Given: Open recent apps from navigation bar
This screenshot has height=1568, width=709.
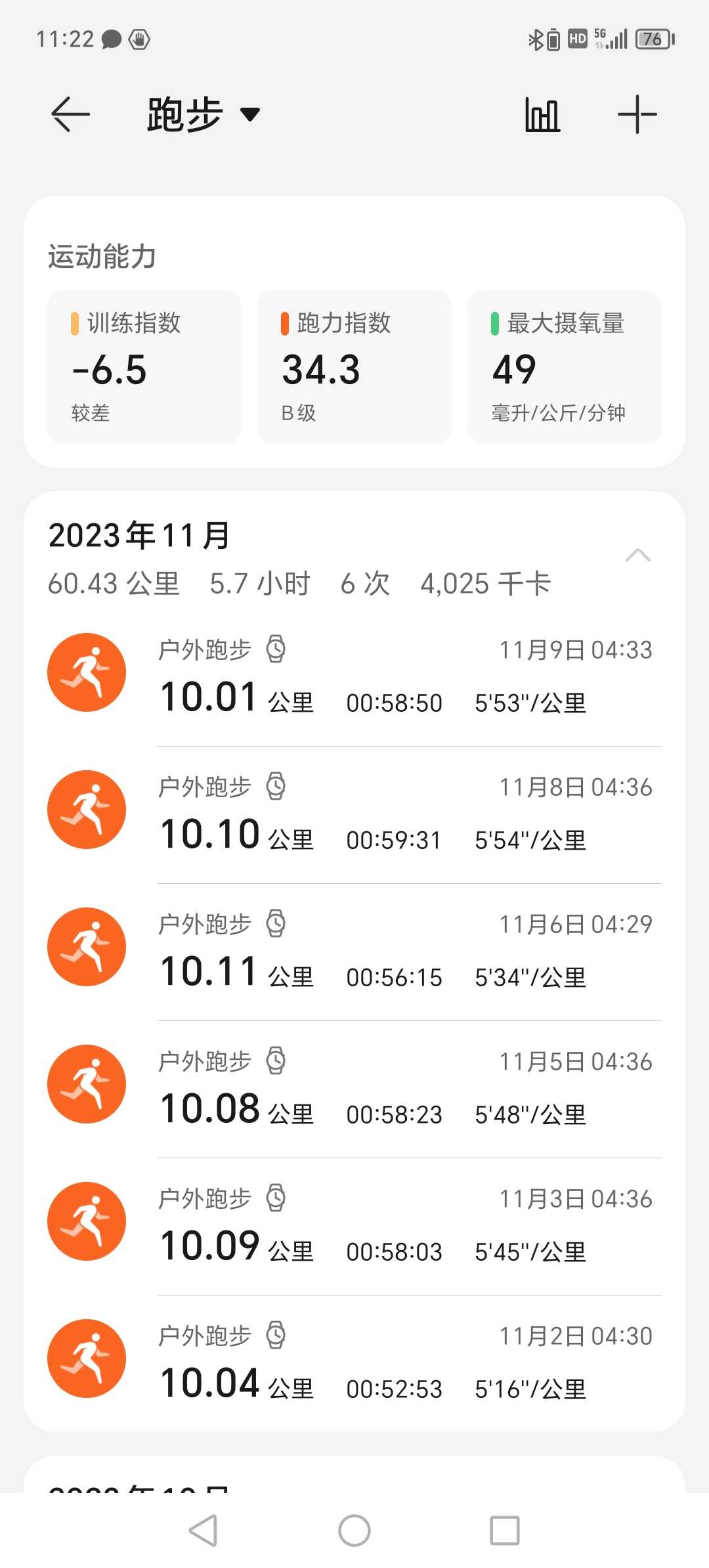Looking at the screenshot, I should tap(505, 1531).
